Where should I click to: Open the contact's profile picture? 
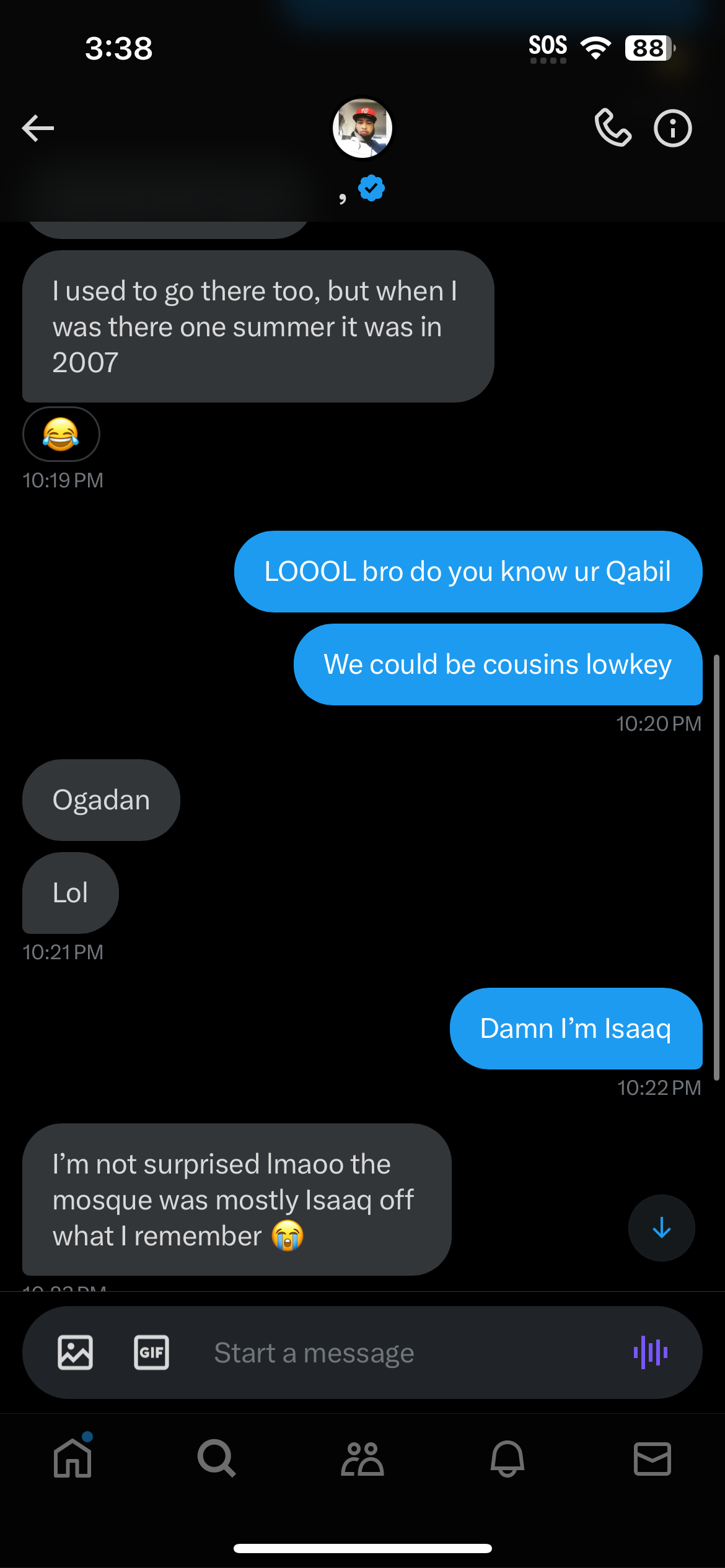[362, 128]
